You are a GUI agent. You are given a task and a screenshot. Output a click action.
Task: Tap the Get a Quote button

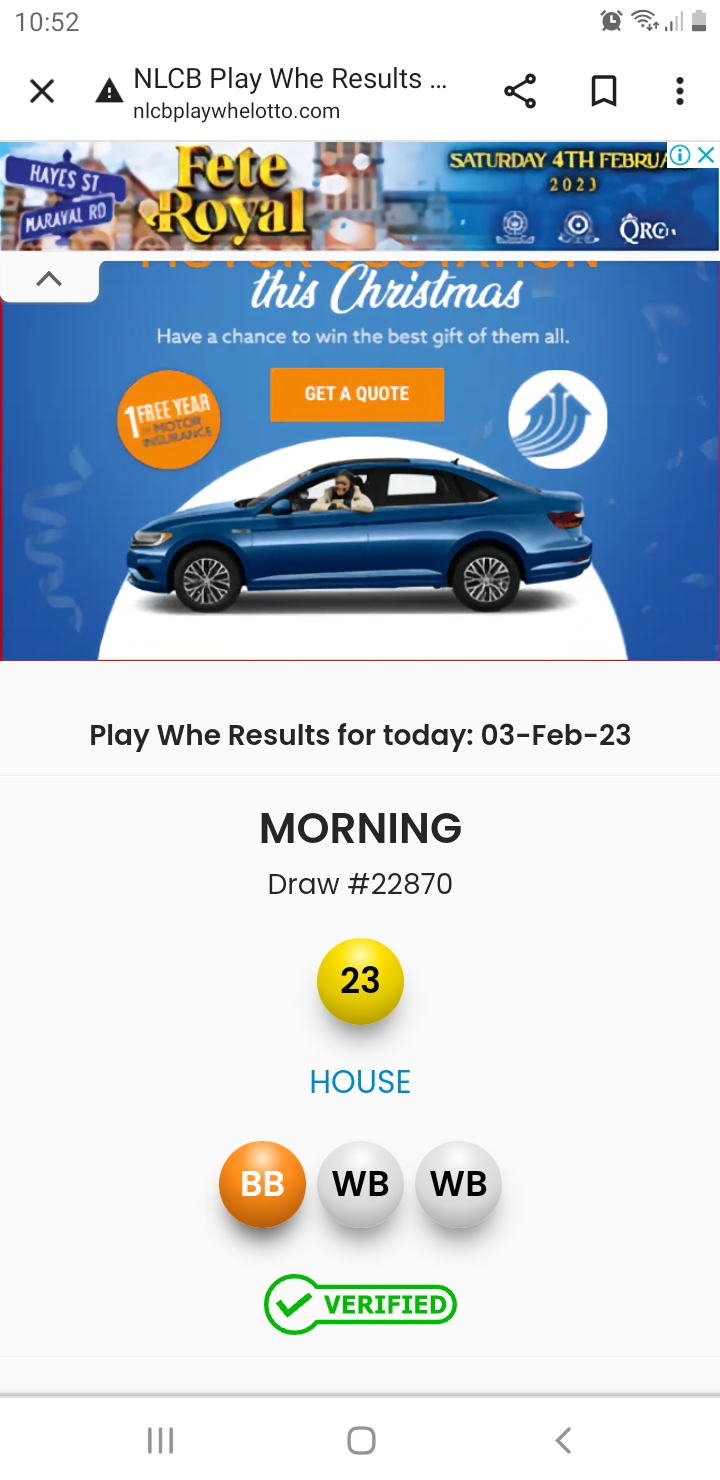(x=357, y=393)
